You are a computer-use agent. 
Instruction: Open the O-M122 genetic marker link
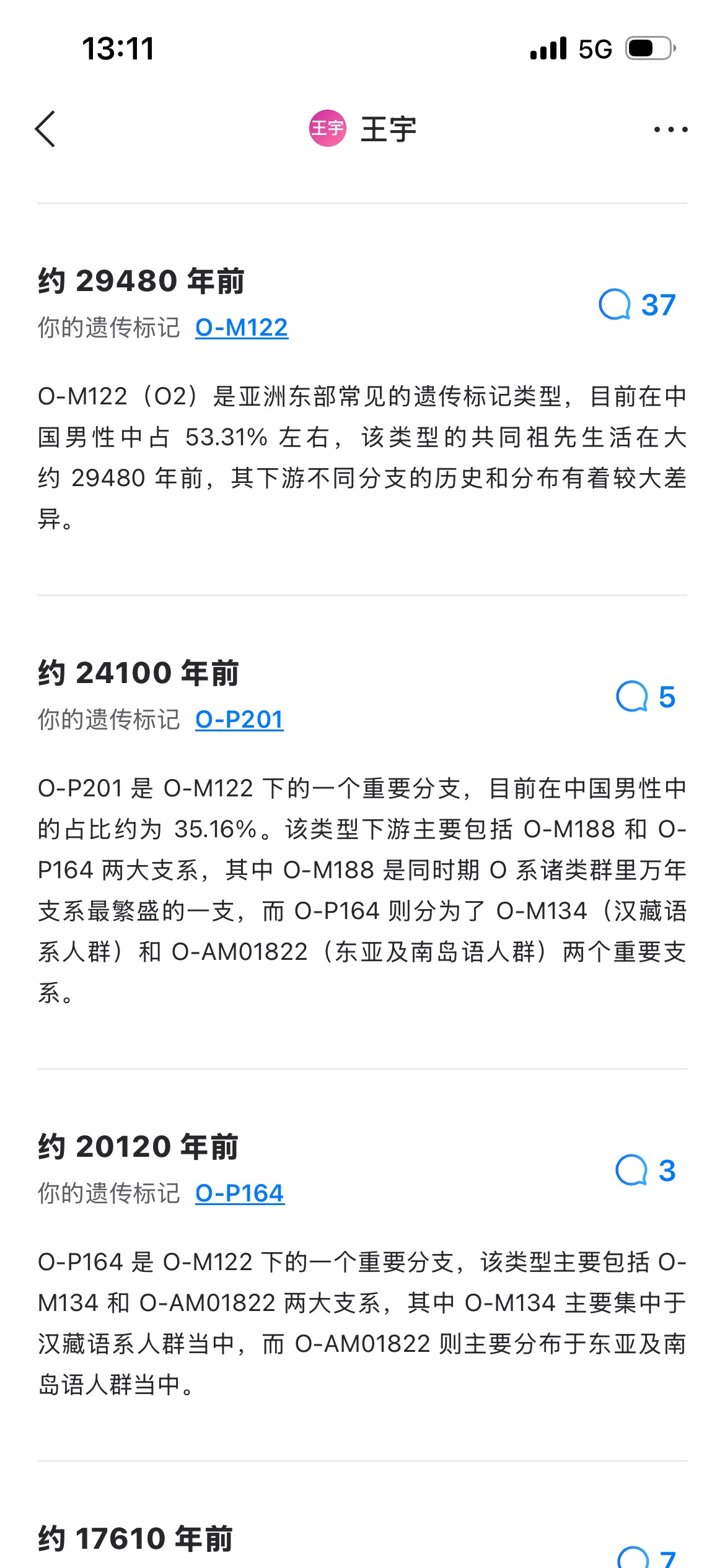[242, 328]
